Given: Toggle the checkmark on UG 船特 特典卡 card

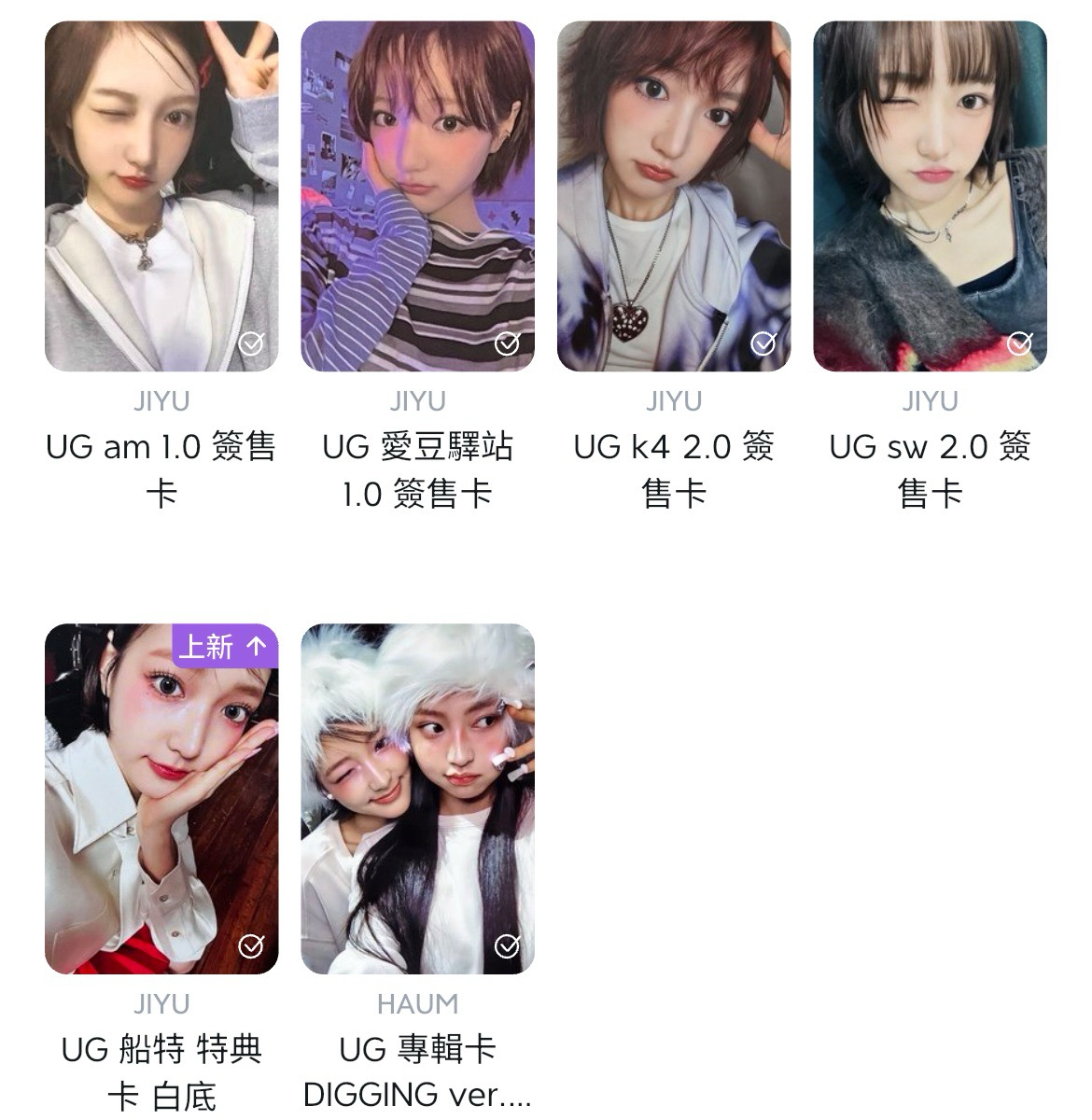Looking at the screenshot, I should pos(251,946).
